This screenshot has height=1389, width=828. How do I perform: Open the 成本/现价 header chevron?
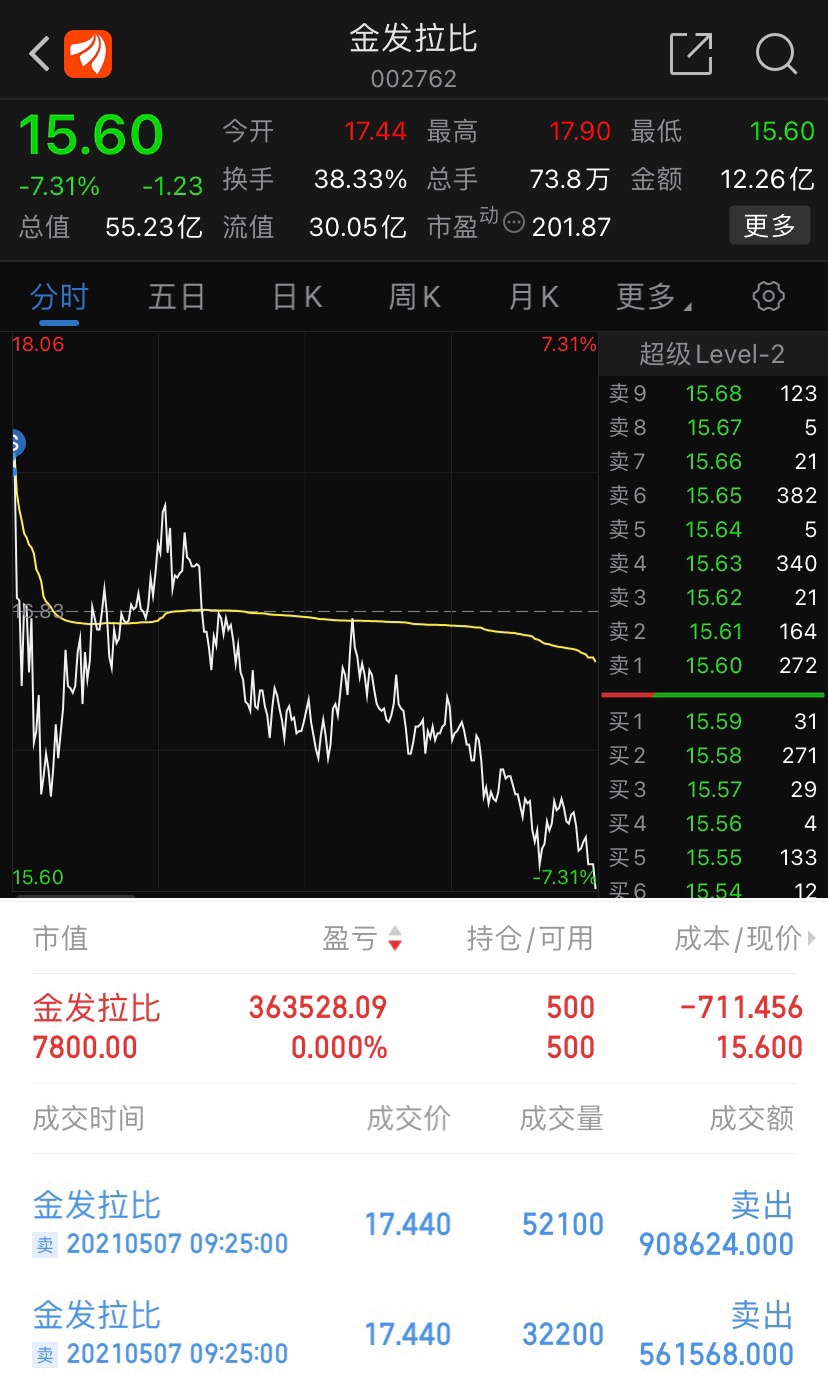tap(810, 939)
